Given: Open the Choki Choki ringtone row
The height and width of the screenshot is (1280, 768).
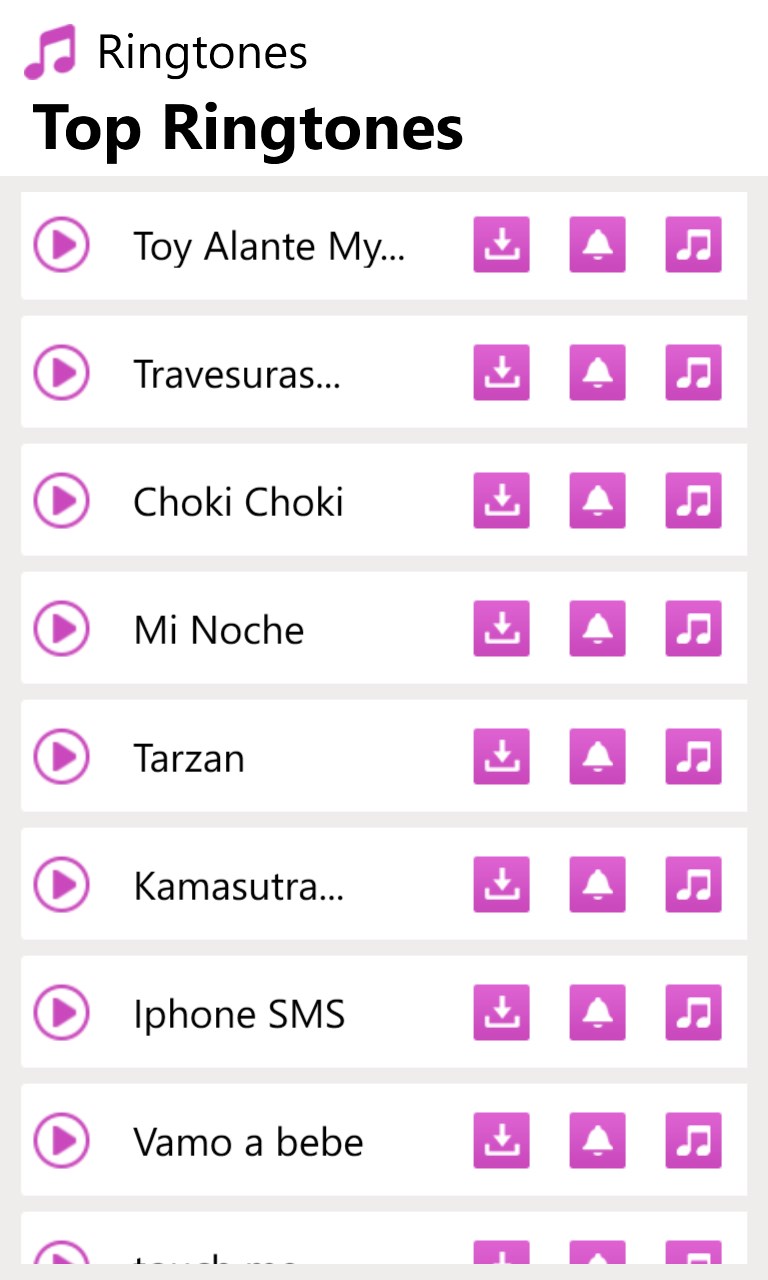Looking at the screenshot, I should (x=238, y=502).
